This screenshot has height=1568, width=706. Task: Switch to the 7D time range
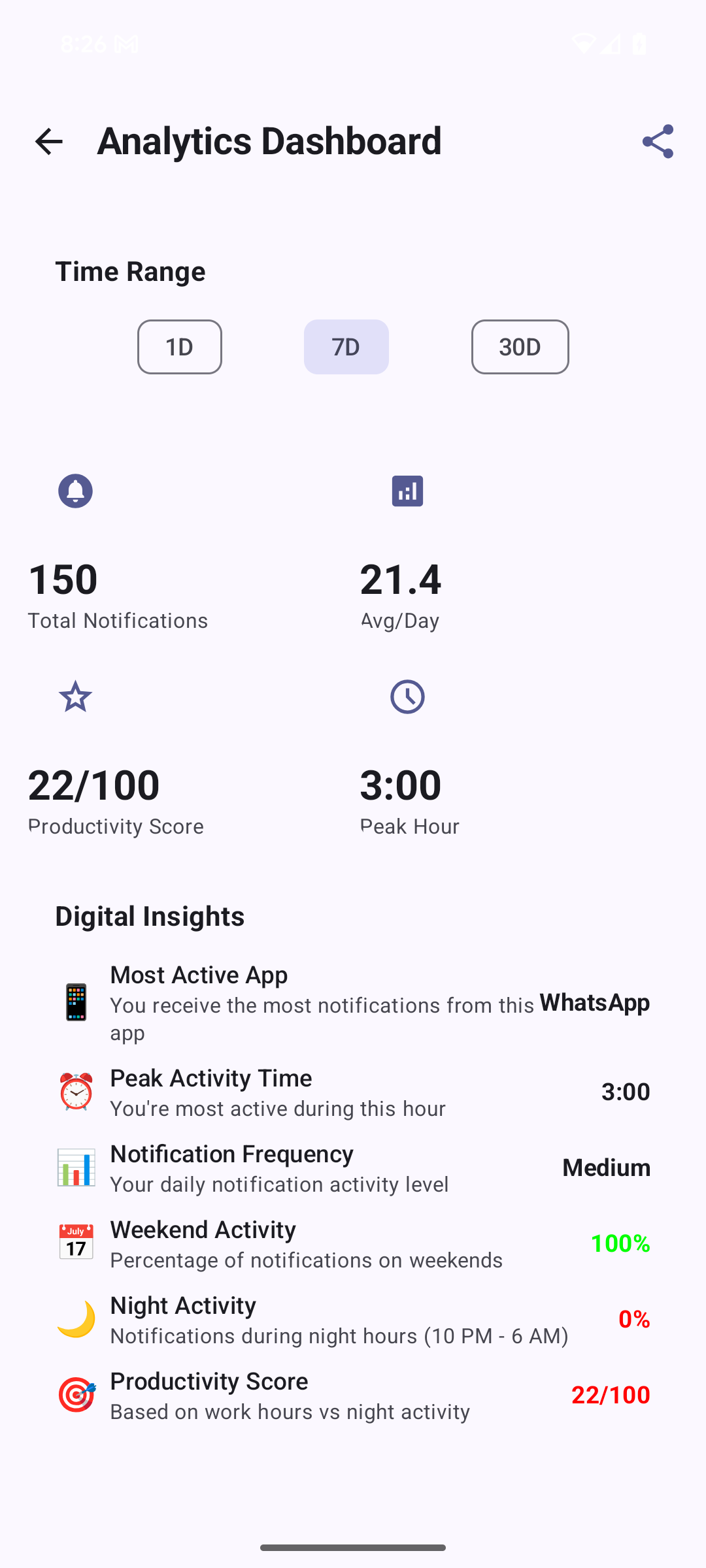pyautogui.click(x=346, y=347)
